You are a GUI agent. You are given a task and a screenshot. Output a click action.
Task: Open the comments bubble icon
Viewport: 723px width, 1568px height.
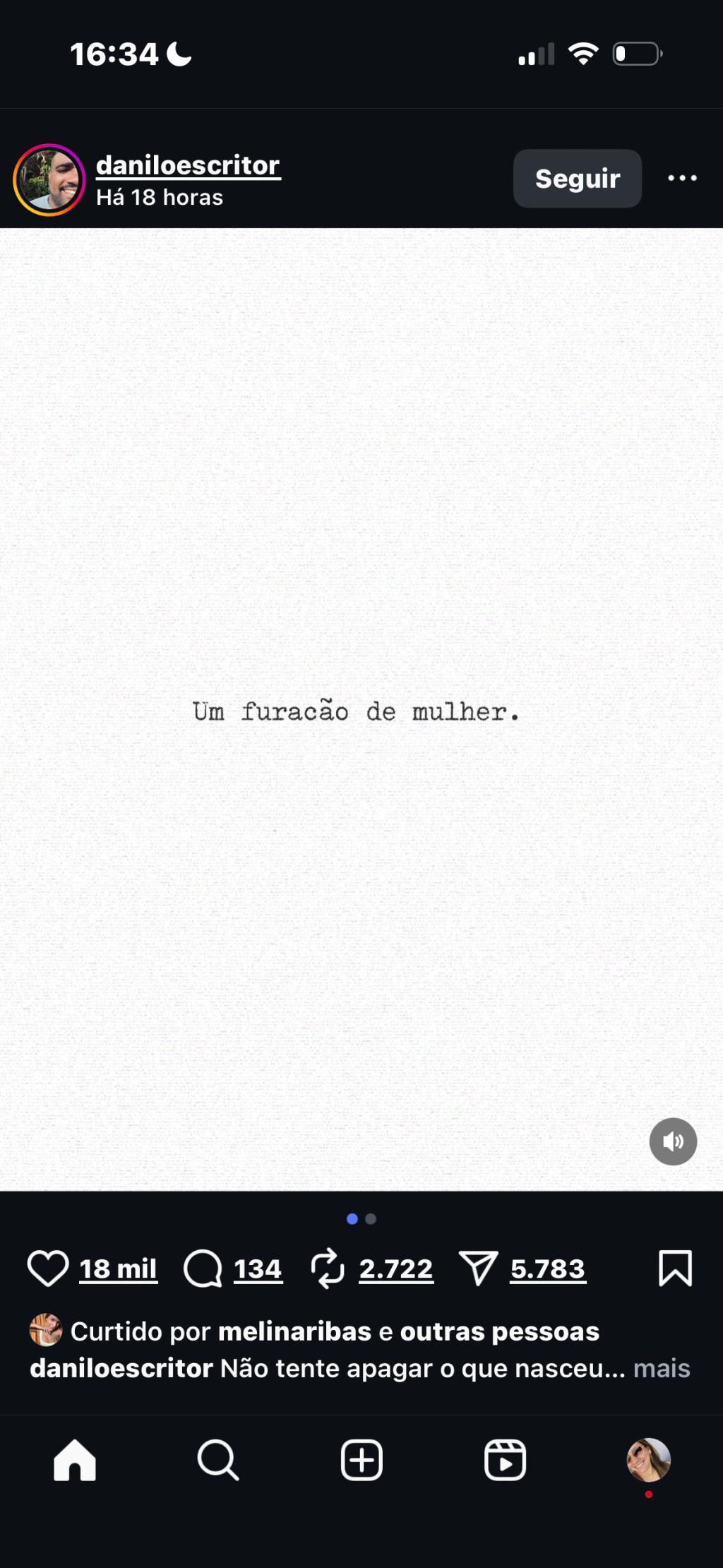click(203, 1269)
